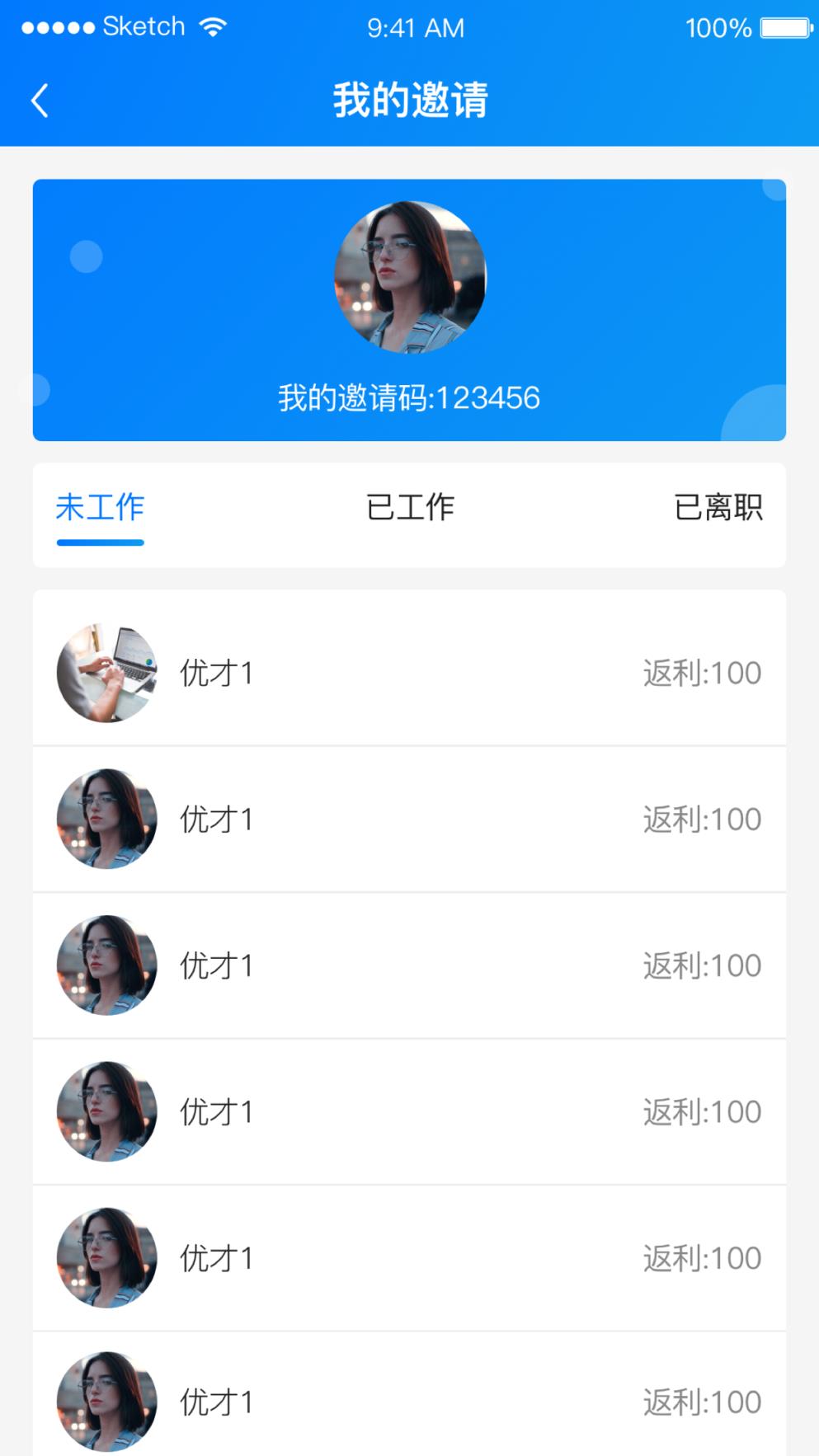The height and width of the screenshot is (1456, 819).
Task: Open the profile avatar photo
Action: click(409, 279)
